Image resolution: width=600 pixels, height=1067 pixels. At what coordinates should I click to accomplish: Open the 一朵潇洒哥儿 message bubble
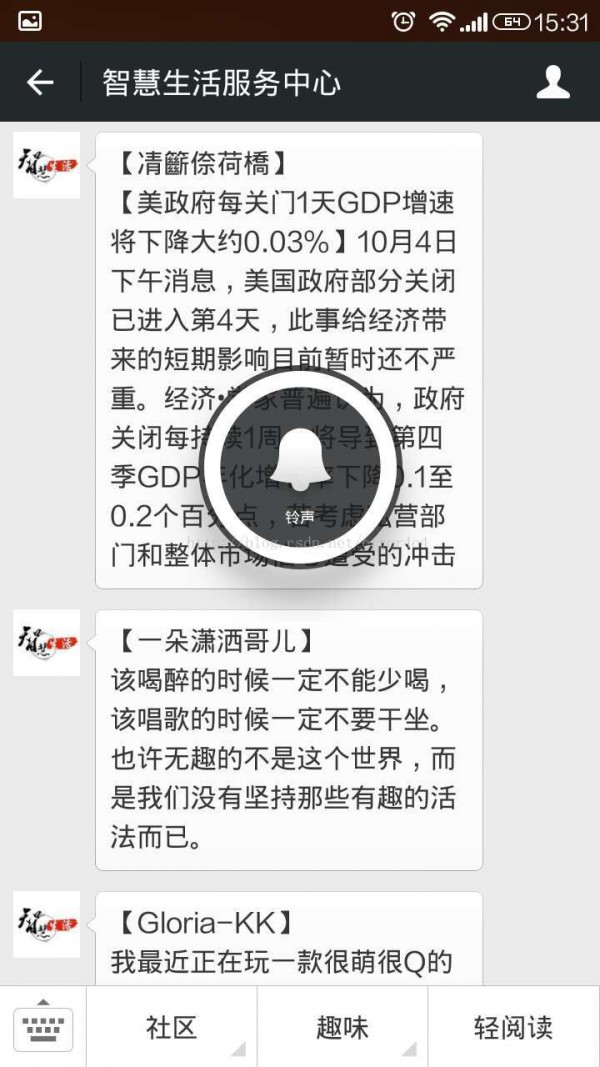[289, 740]
